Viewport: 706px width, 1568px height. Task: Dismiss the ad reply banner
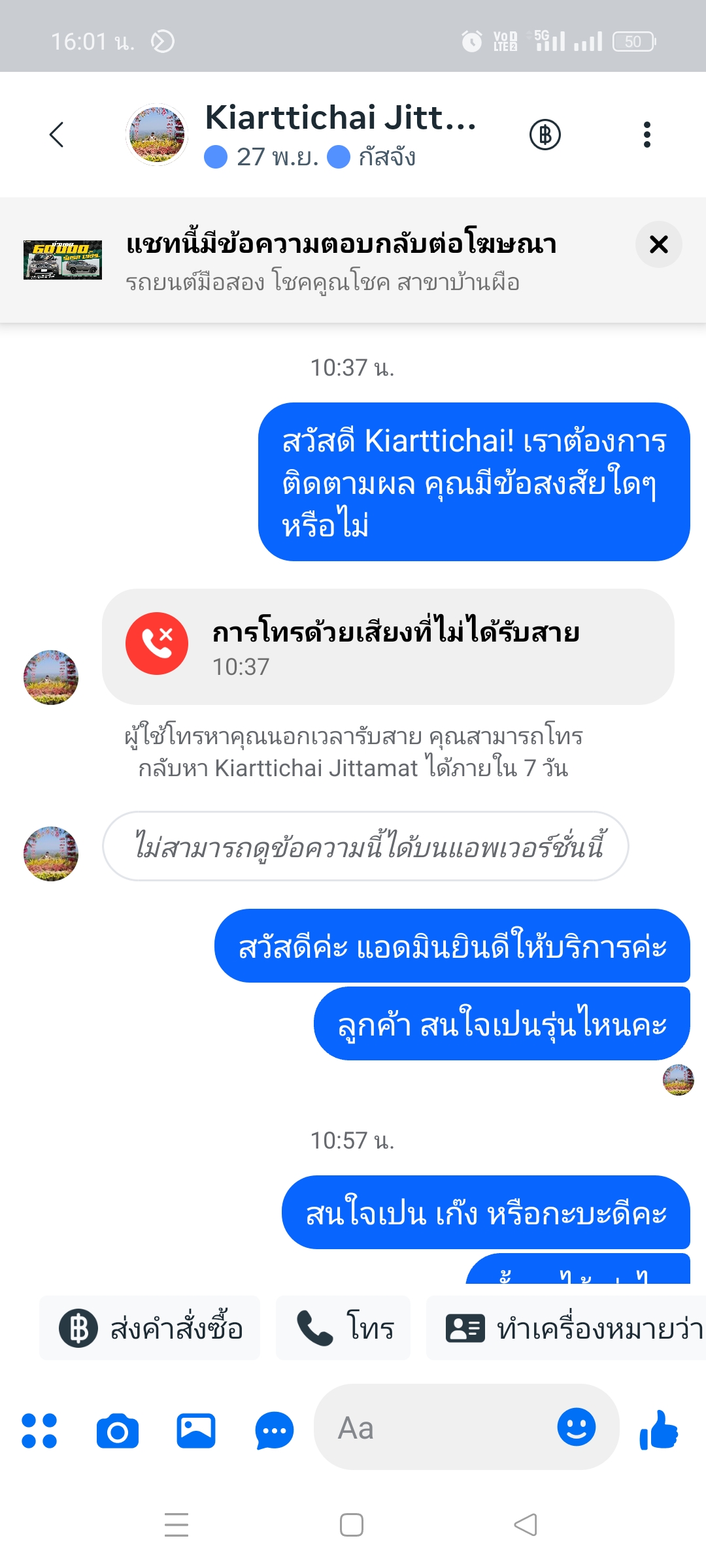click(658, 244)
